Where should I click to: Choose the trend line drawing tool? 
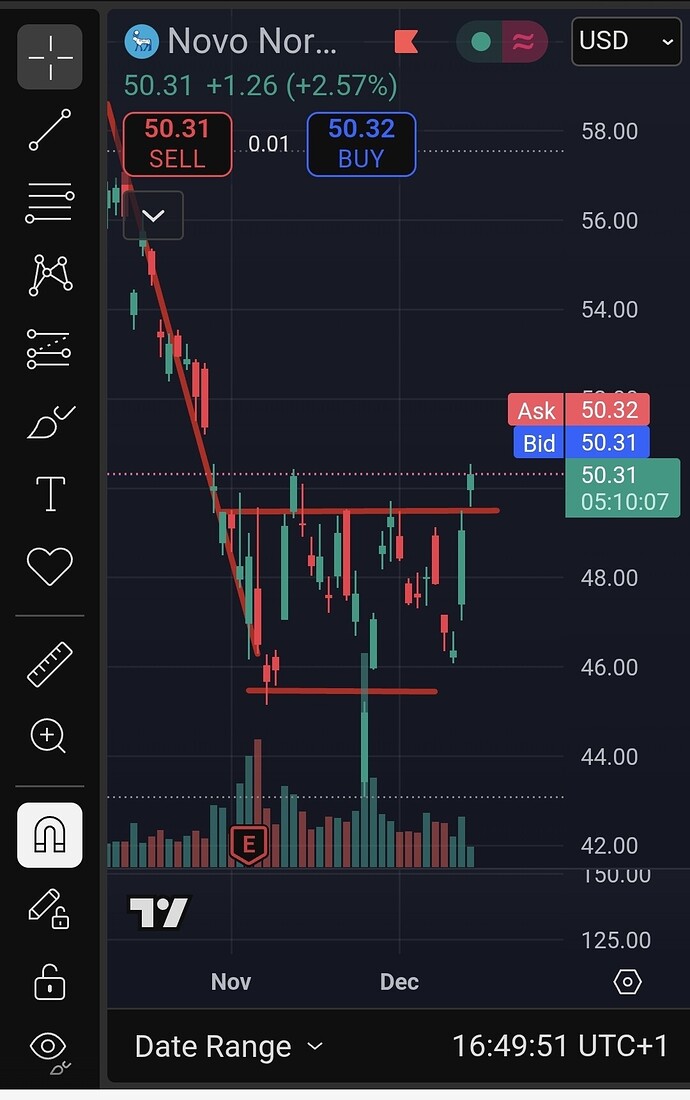pos(50,130)
